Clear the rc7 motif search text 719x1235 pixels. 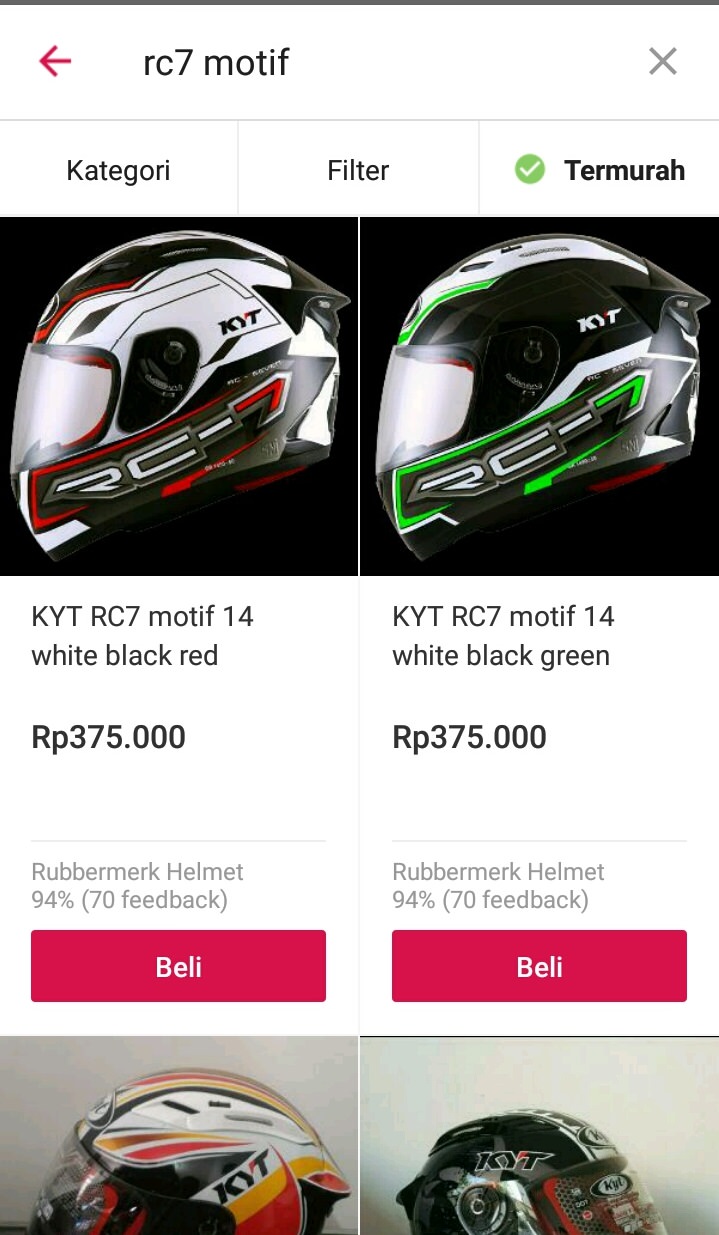tap(662, 62)
